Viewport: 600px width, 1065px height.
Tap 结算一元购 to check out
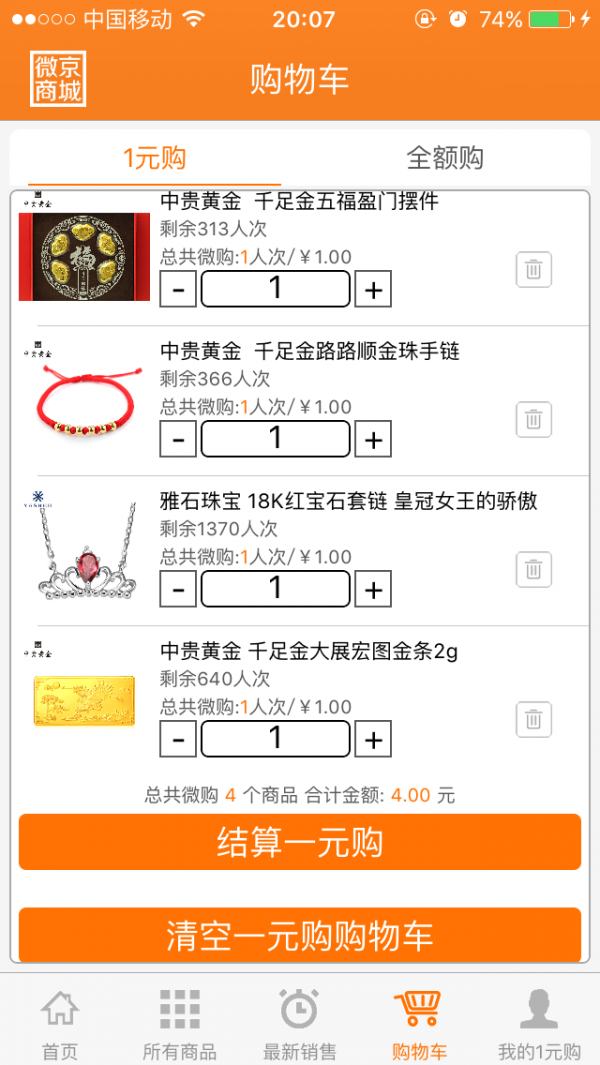(300, 842)
